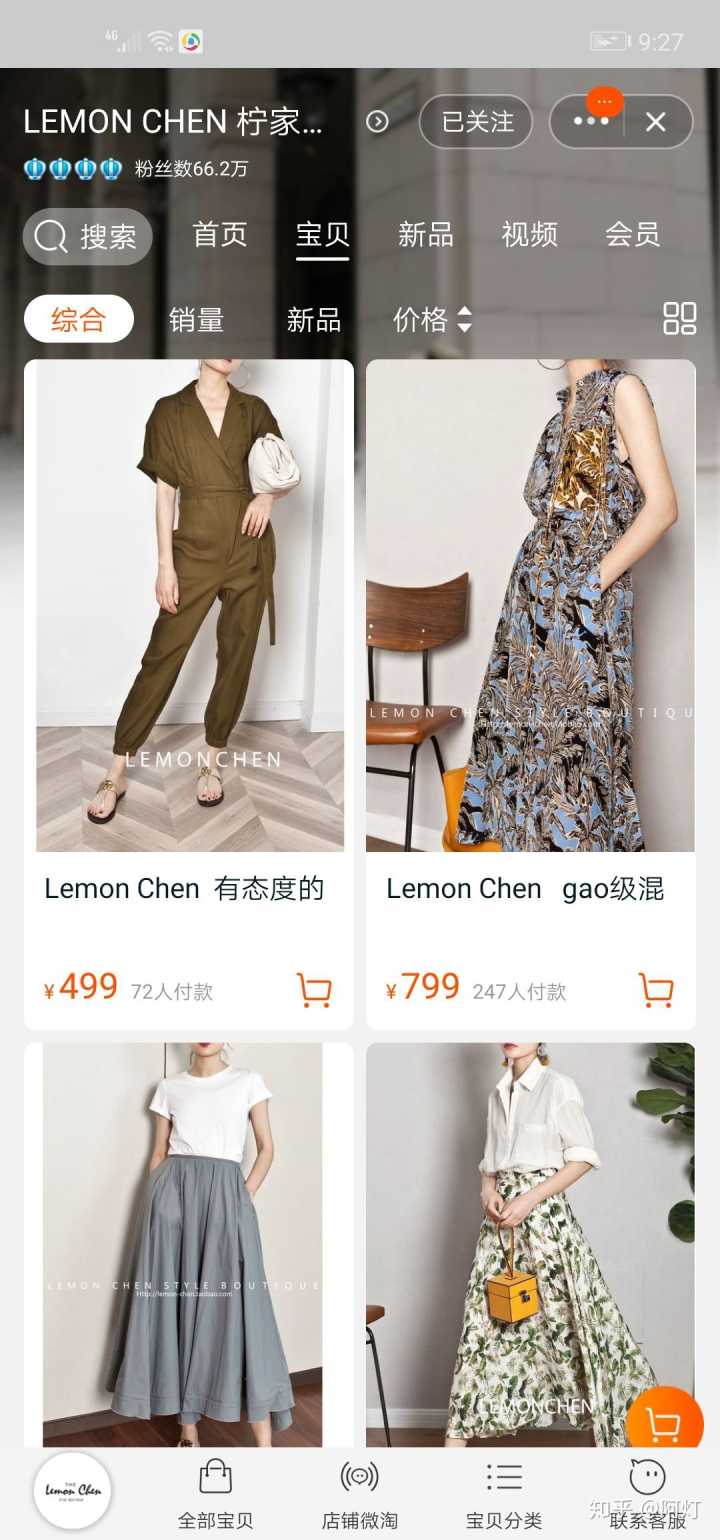Tap the 已关注 follow button

[476, 122]
